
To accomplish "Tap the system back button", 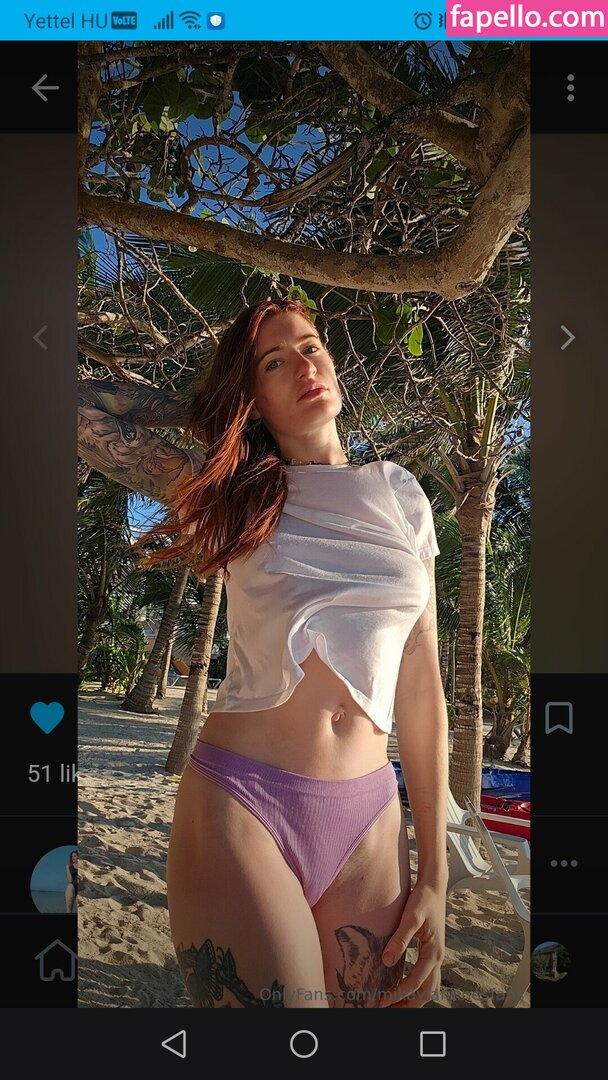I will [x=174, y=1044].
